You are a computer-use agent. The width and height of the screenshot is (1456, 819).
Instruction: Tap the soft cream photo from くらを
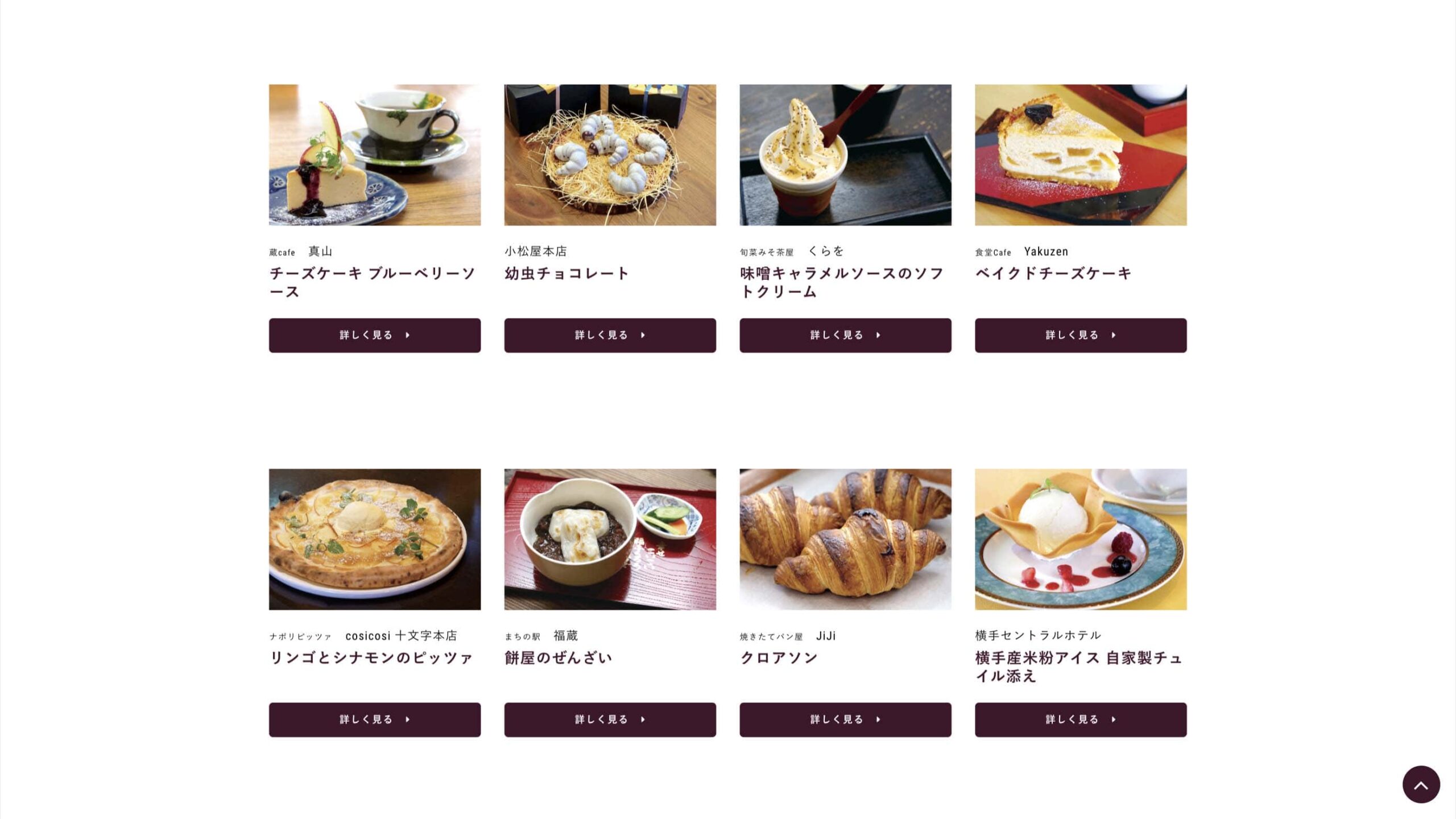coord(845,155)
